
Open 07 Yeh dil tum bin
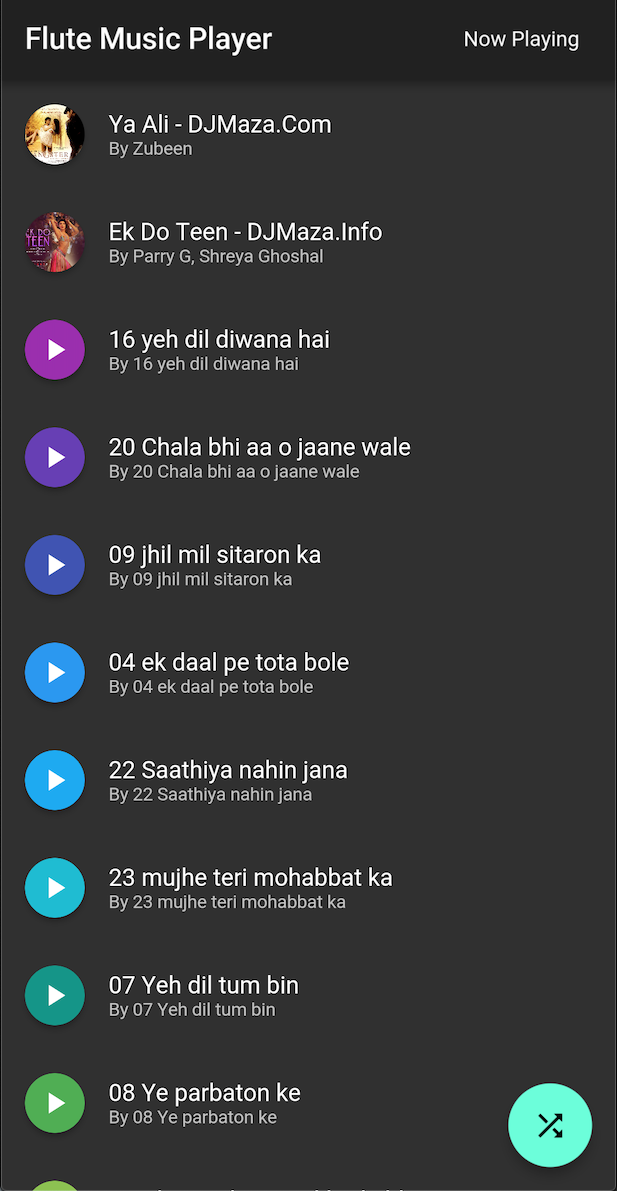click(x=308, y=997)
